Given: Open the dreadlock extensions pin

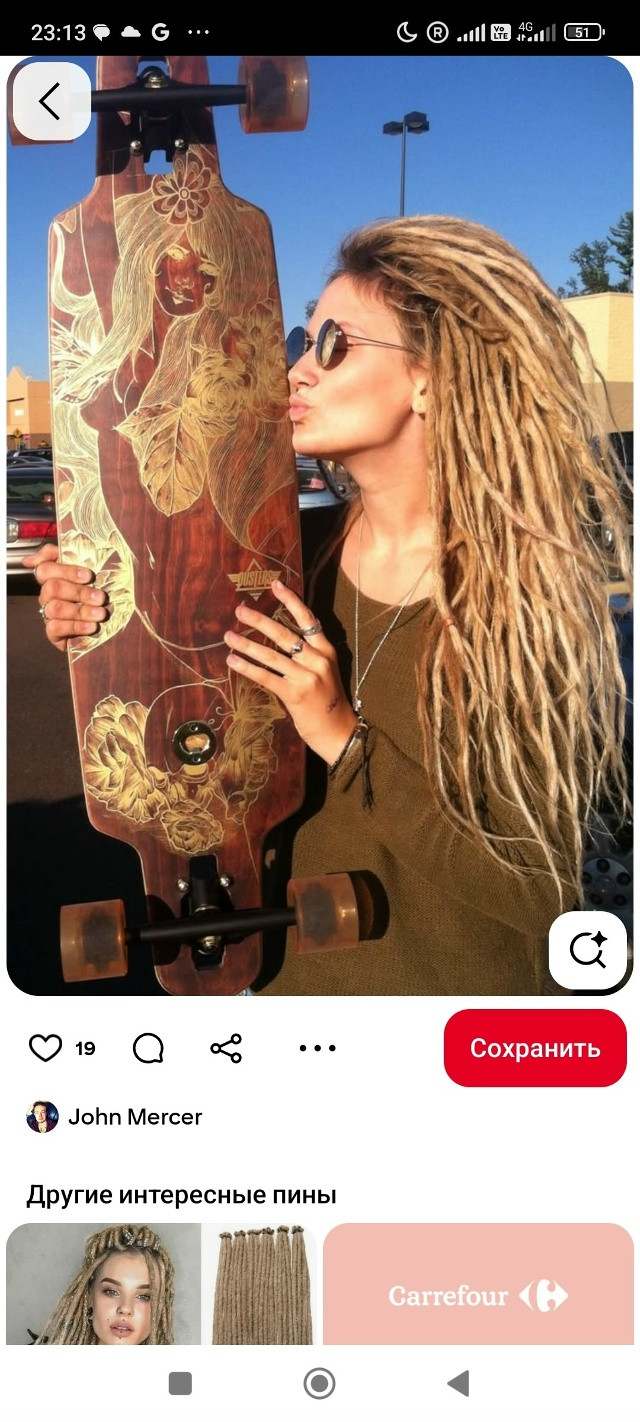Looking at the screenshot, I should (x=261, y=1284).
